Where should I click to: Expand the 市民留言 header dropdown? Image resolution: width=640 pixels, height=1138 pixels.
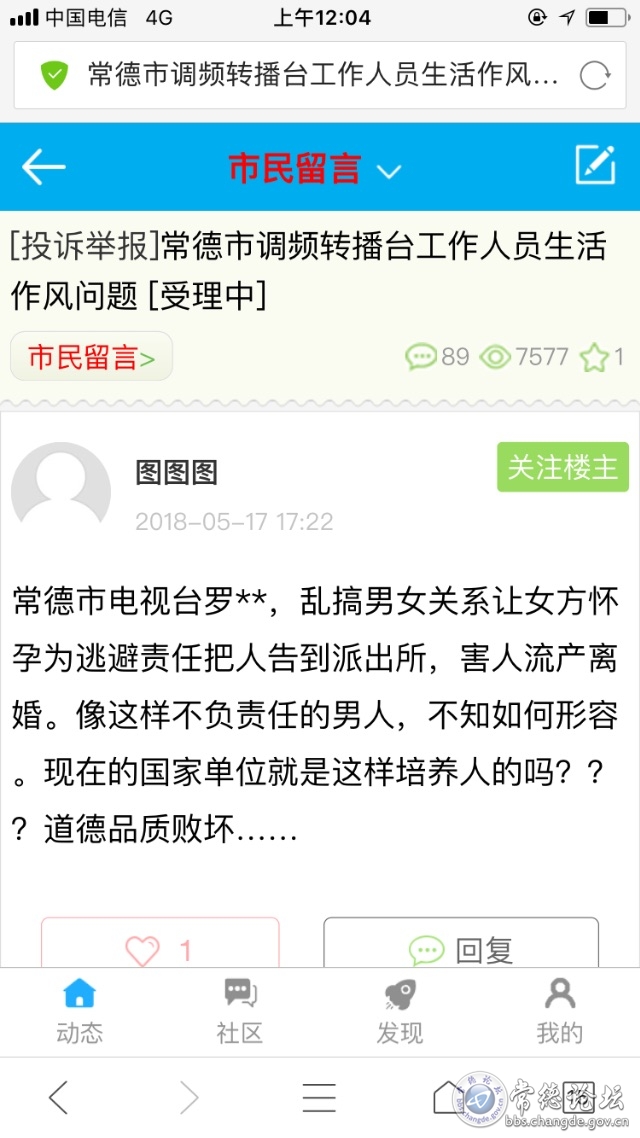(x=388, y=171)
